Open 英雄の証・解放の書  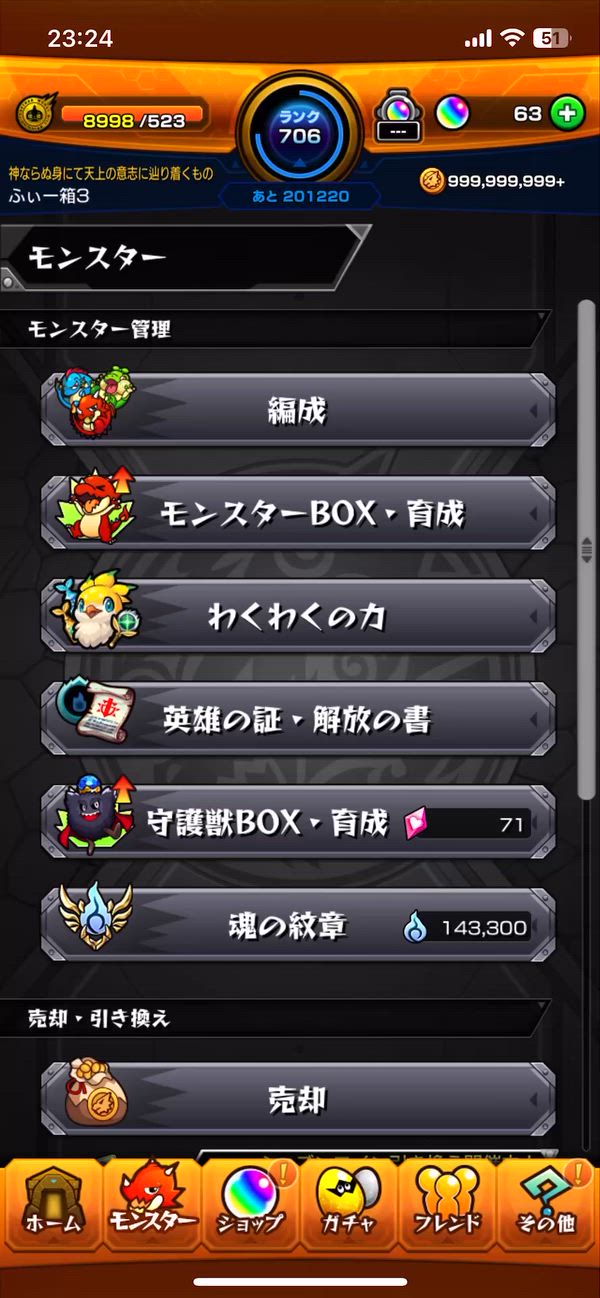[x=297, y=719]
